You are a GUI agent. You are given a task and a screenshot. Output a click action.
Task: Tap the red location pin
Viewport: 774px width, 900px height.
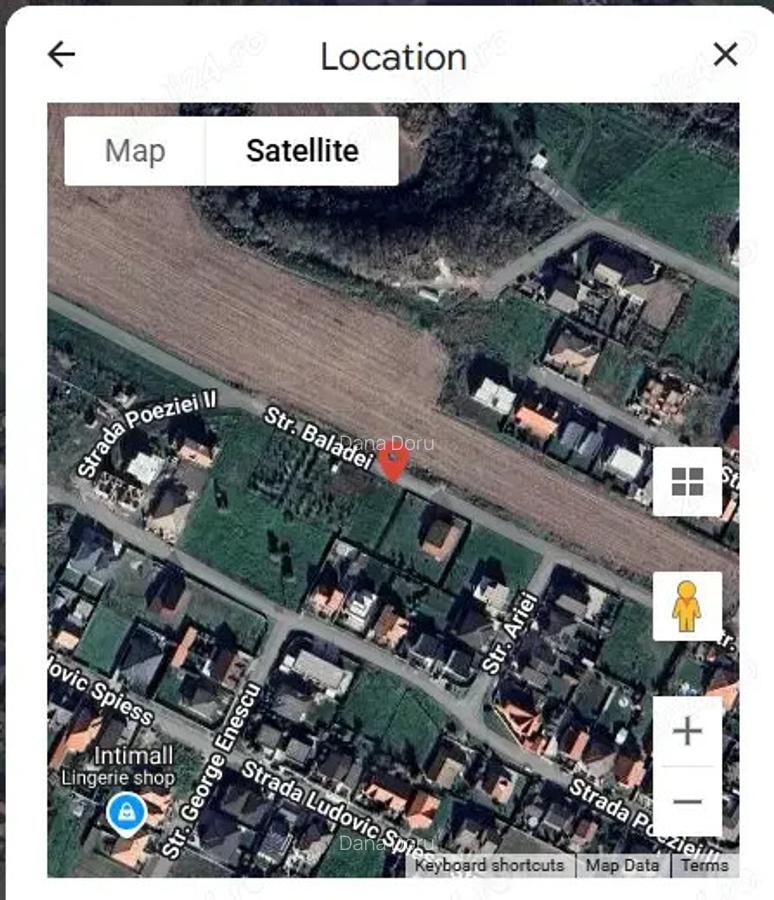pos(393,462)
